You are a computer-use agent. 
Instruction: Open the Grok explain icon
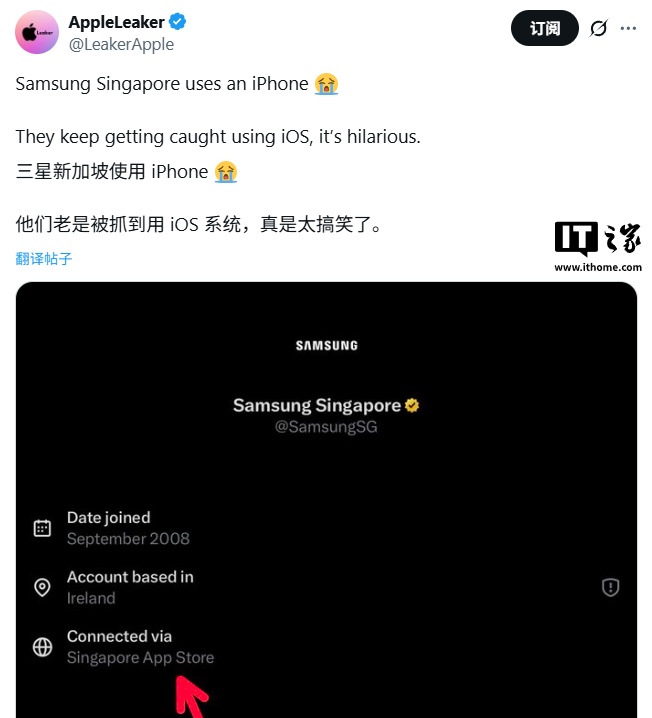pyautogui.click(x=598, y=29)
